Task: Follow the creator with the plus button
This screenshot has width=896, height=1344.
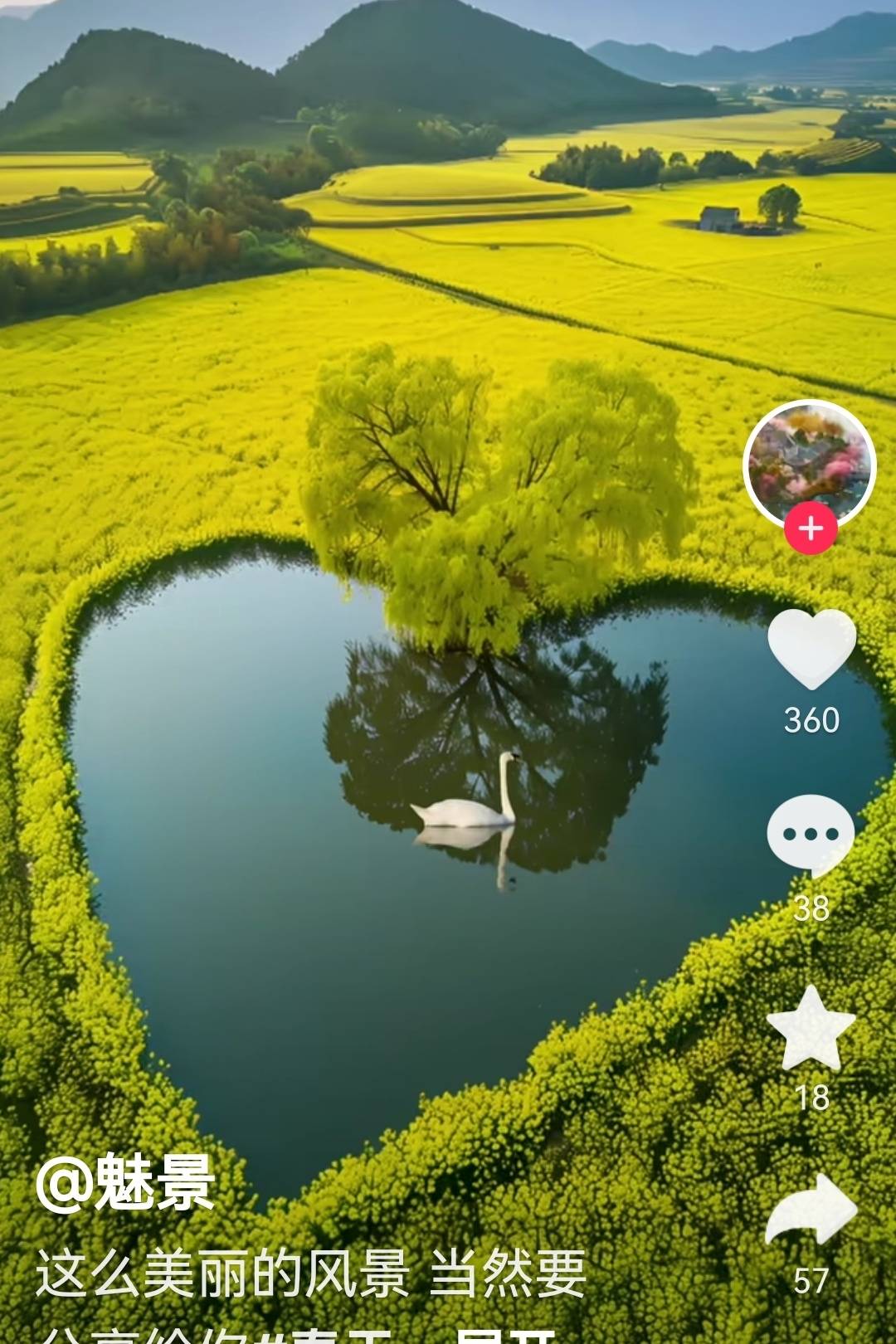Action: [x=811, y=528]
